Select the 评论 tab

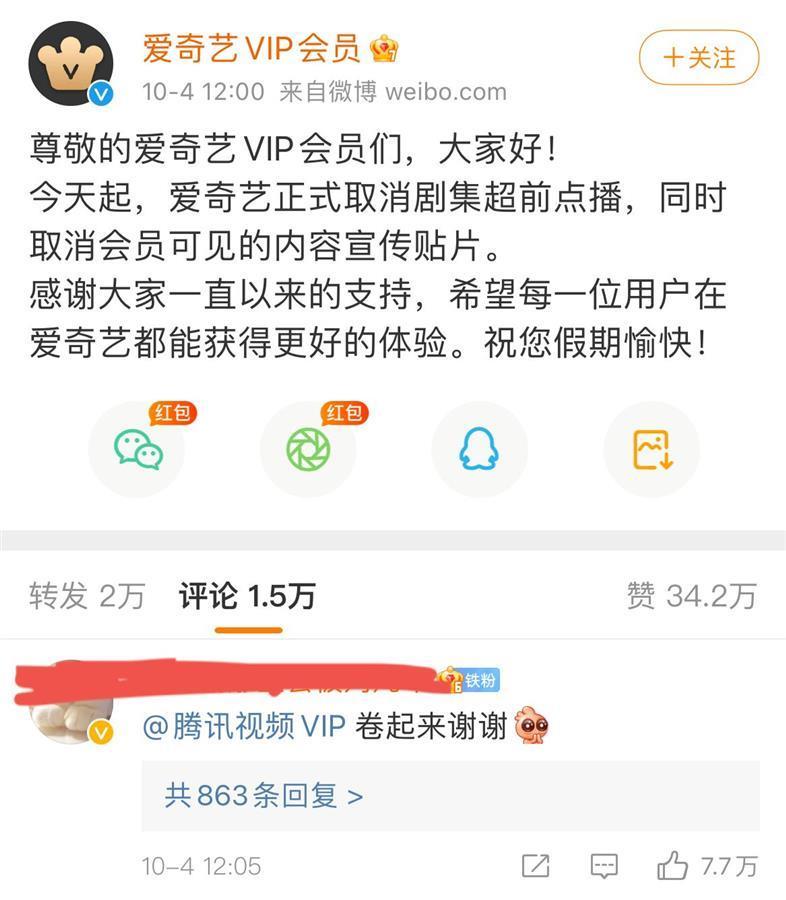pyautogui.click(x=247, y=597)
